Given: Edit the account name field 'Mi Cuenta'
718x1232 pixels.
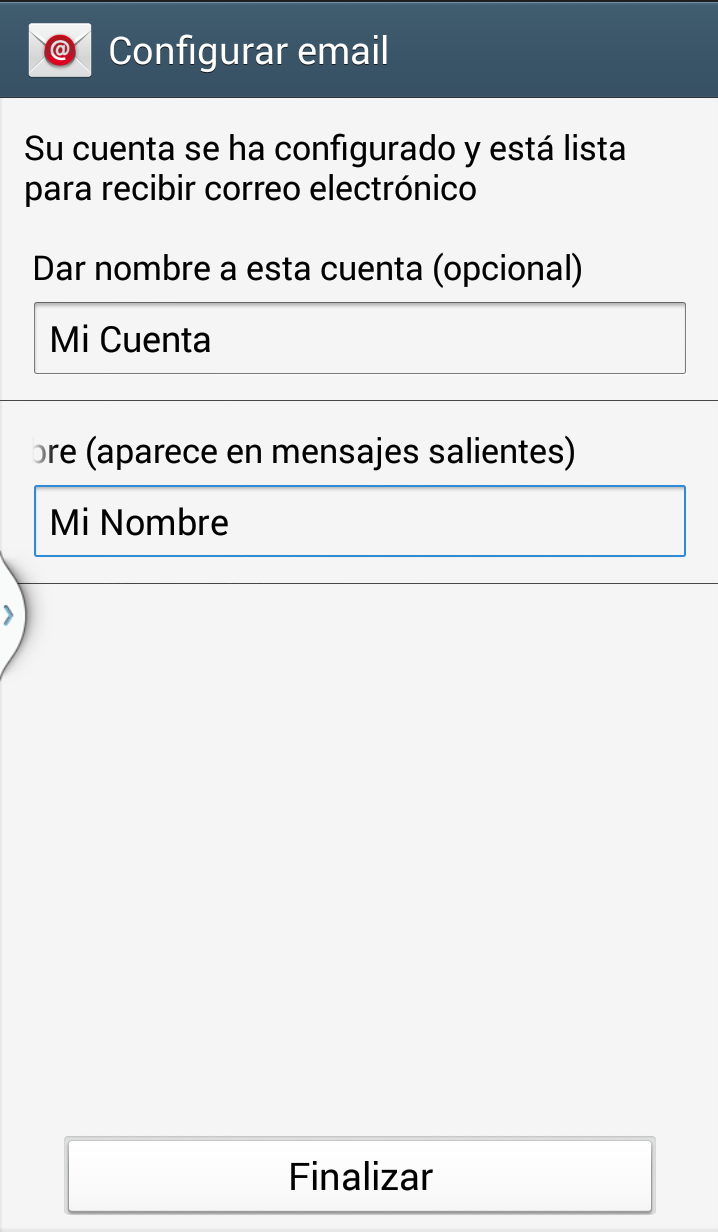Looking at the screenshot, I should coord(359,339).
